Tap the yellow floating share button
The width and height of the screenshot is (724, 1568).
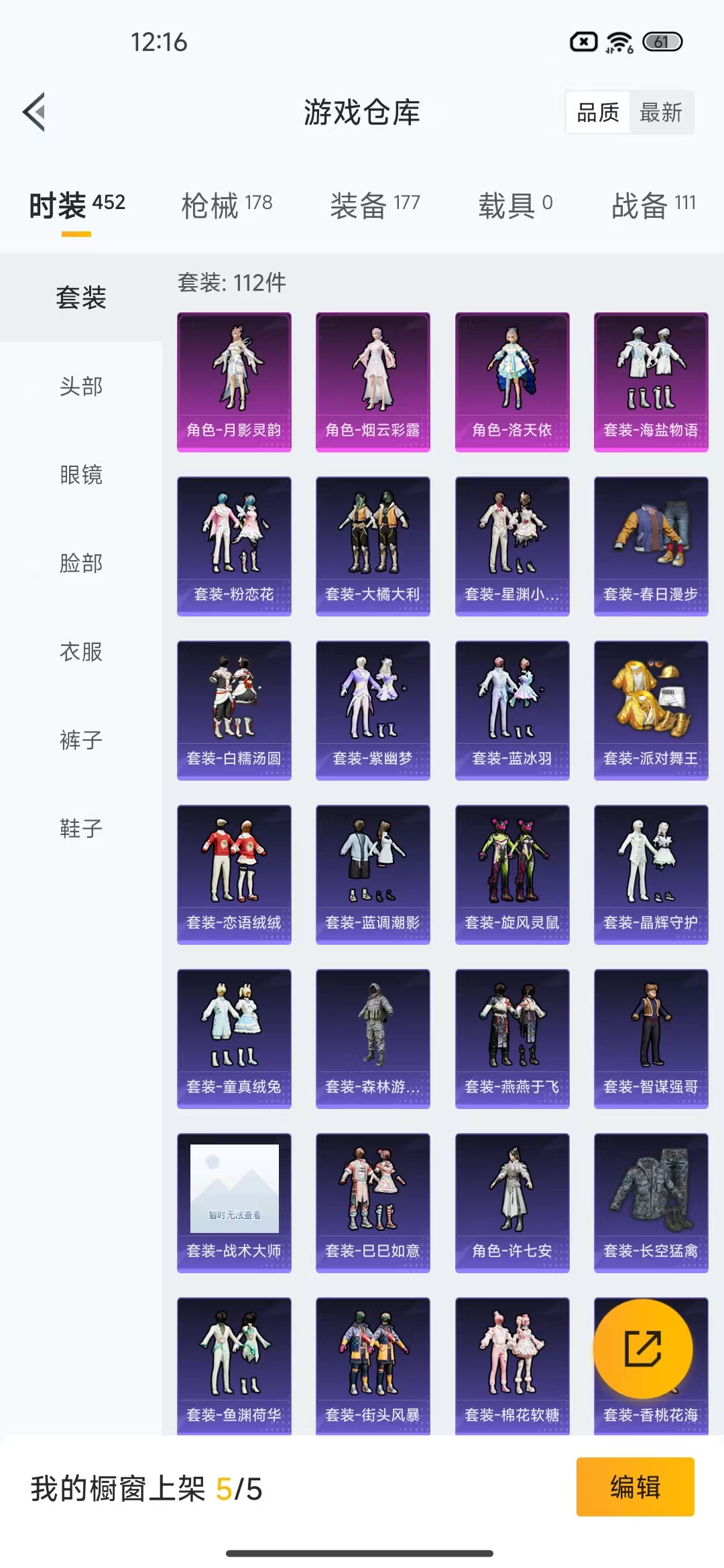click(643, 1349)
